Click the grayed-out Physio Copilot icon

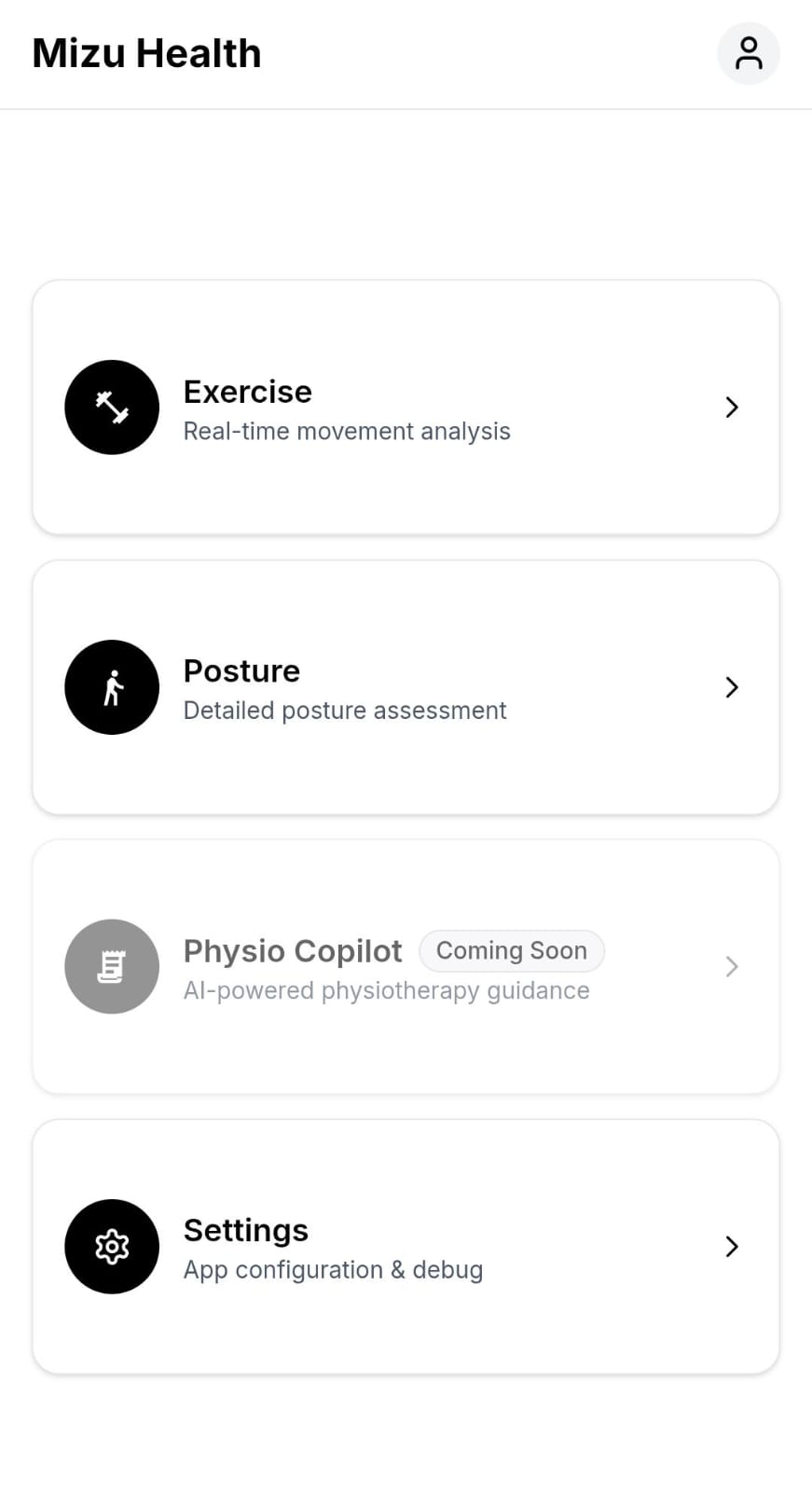click(112, 967)
